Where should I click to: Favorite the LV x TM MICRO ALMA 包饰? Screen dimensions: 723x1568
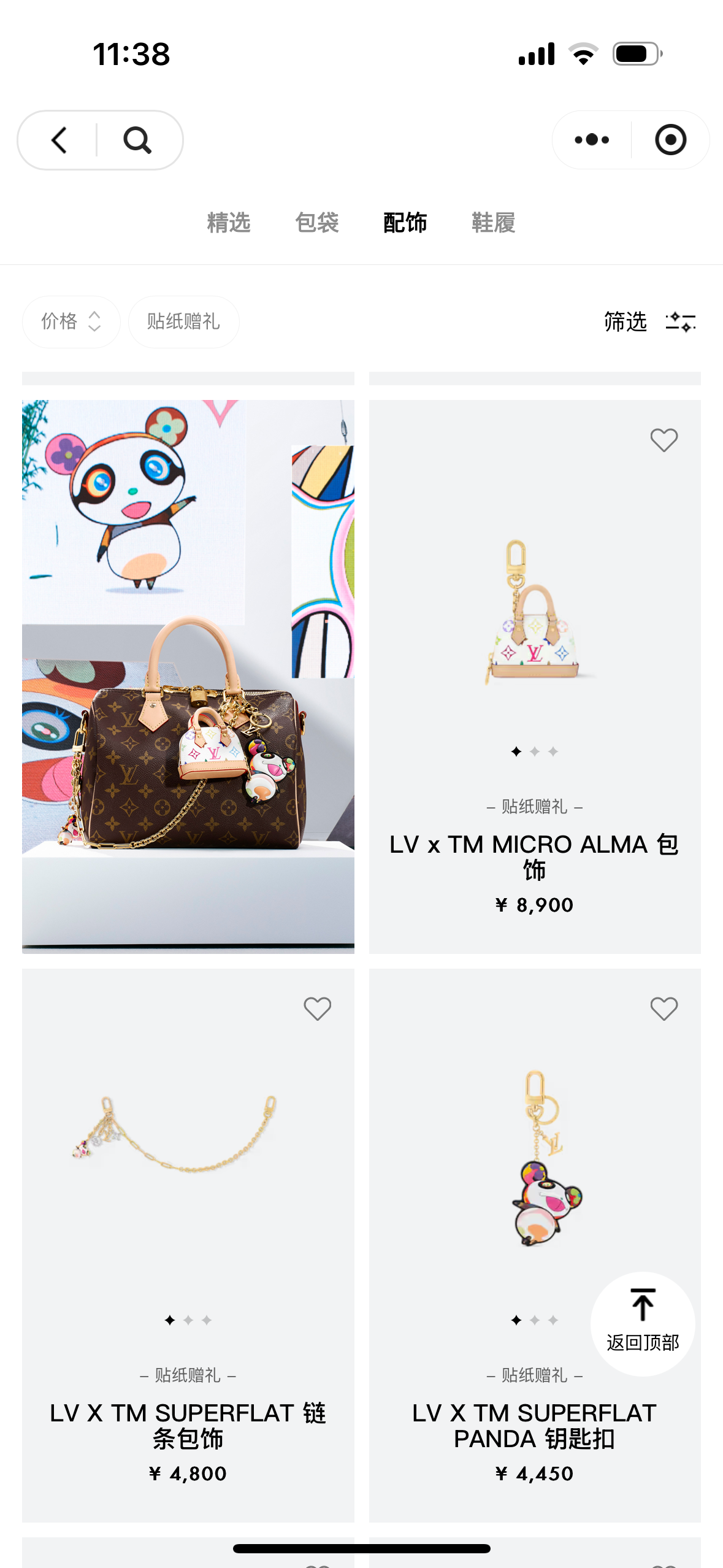click(x=664, y=440)
